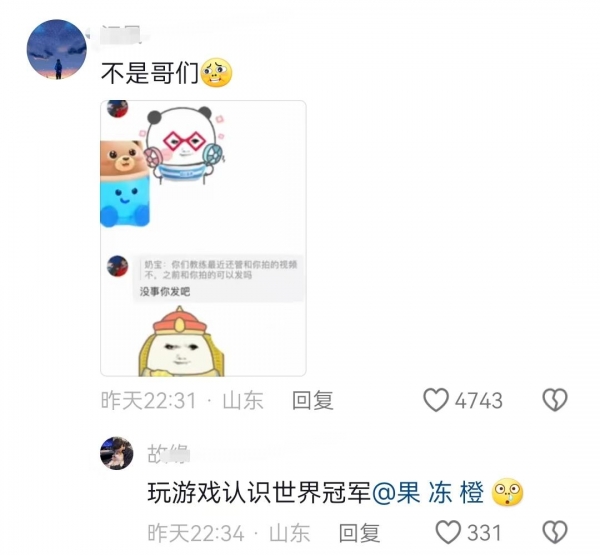Dislike the 玩游戏认识世界冠军 reply
Image resolution: width=600 pixels, height=555 pixels.
point(554,532)
